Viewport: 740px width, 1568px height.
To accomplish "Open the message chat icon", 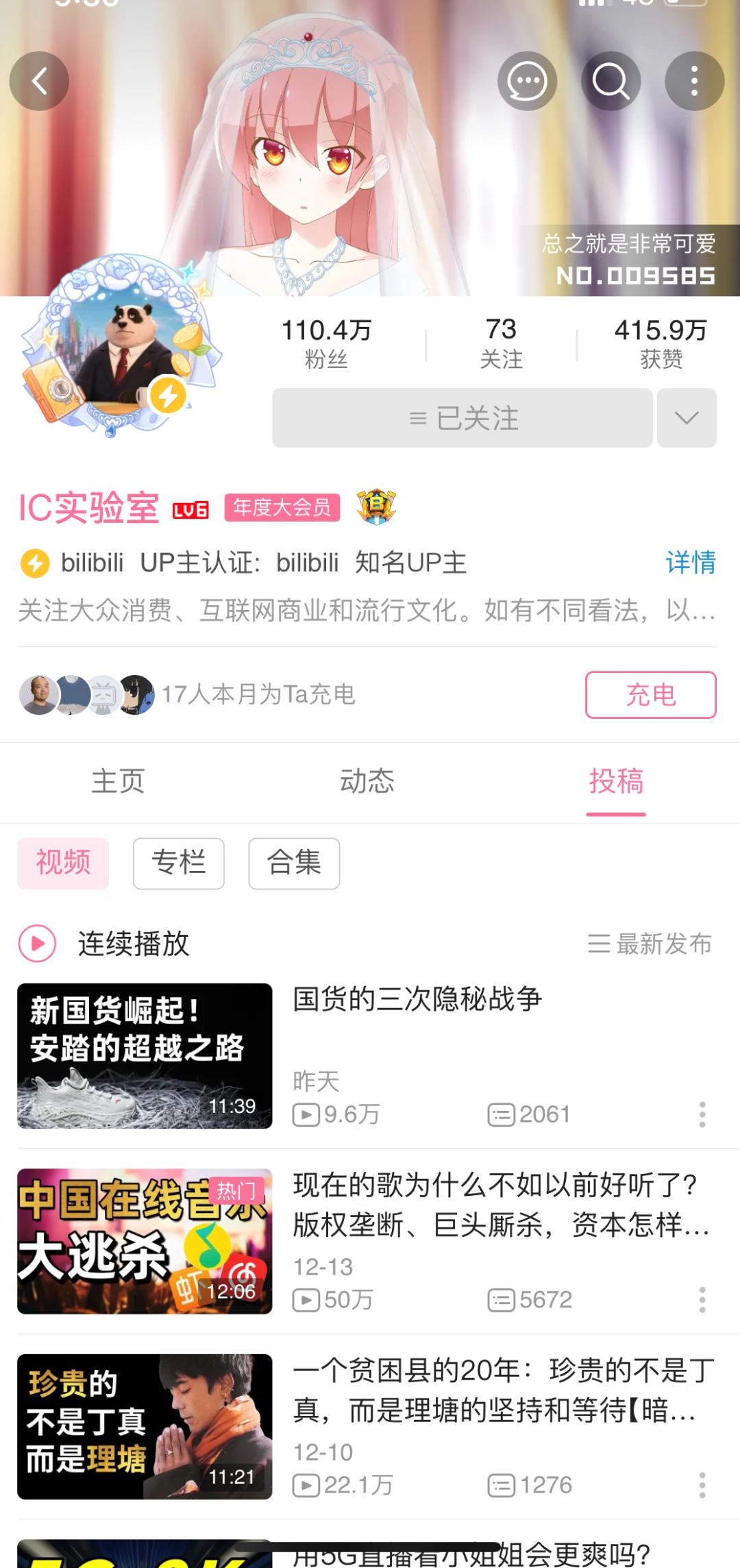I will (x=527, y=81).
